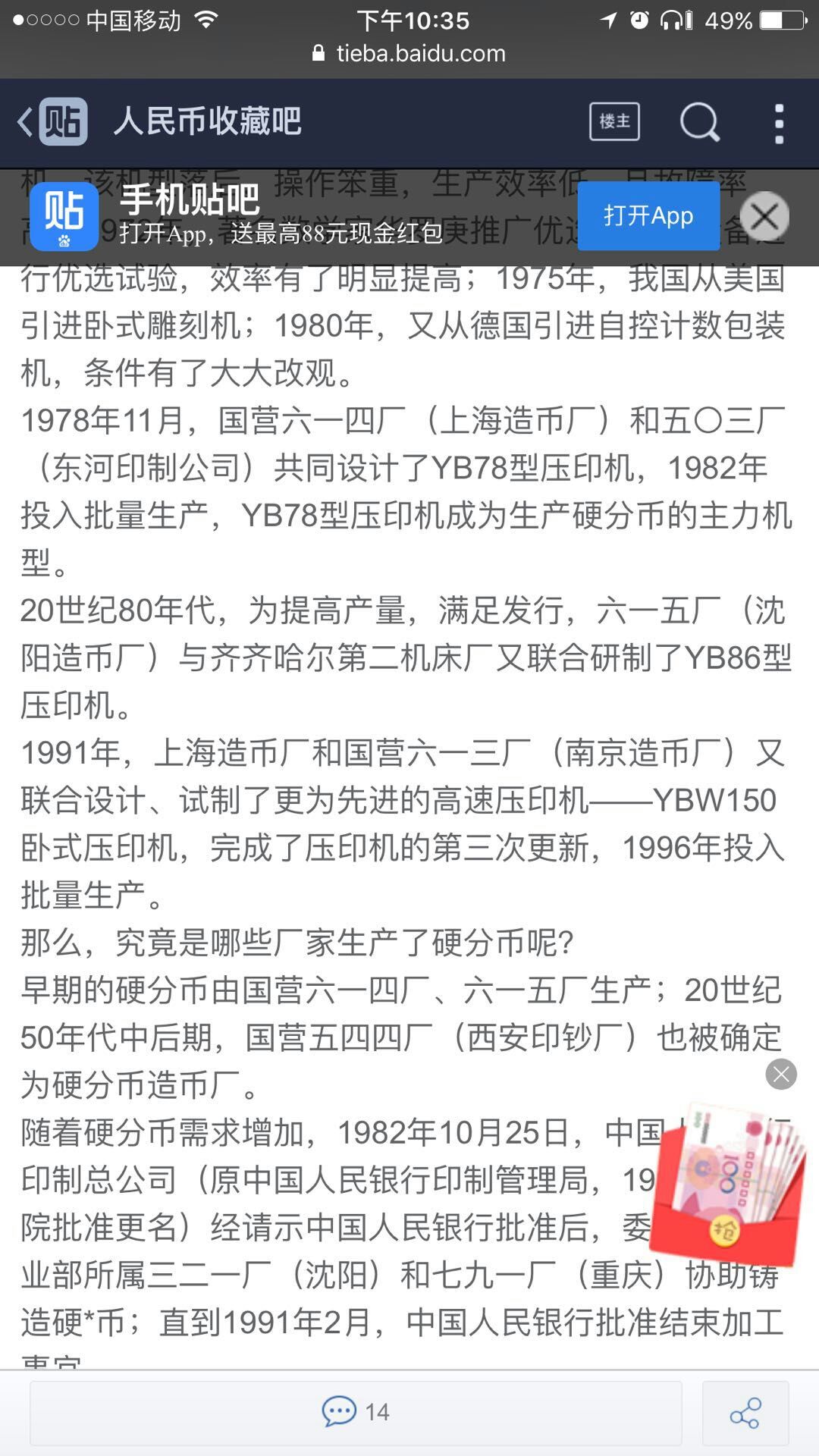Tap the blue 打开App button
This screenshot has width=819, height=1456.
click(x=648, y=216)
